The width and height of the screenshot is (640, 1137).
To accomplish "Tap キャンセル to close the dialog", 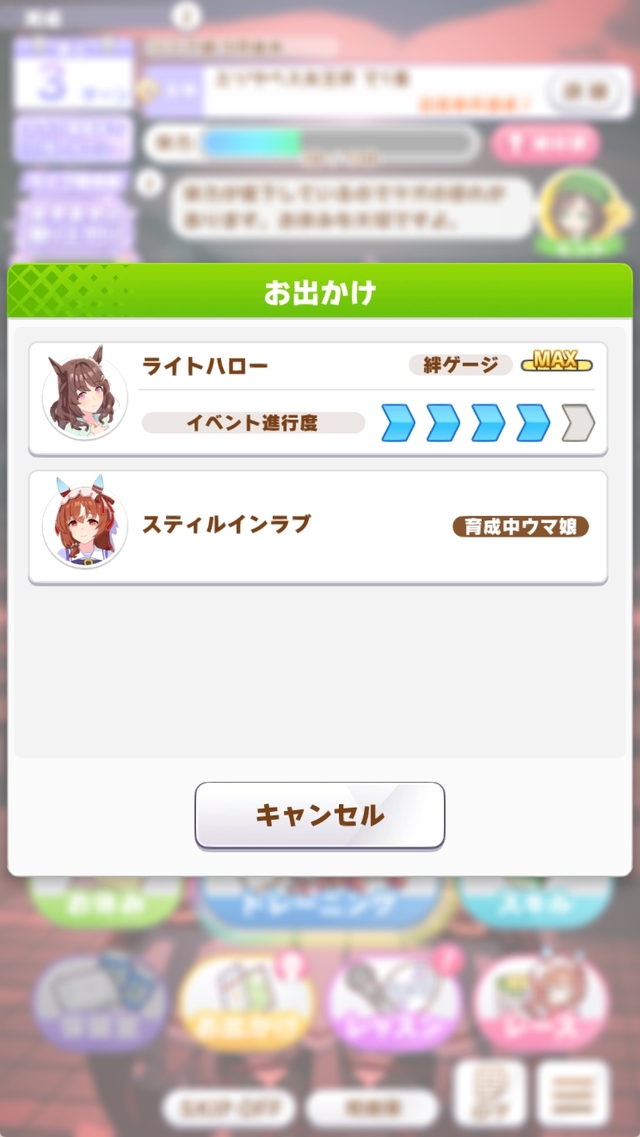I will tap(319, 815).
